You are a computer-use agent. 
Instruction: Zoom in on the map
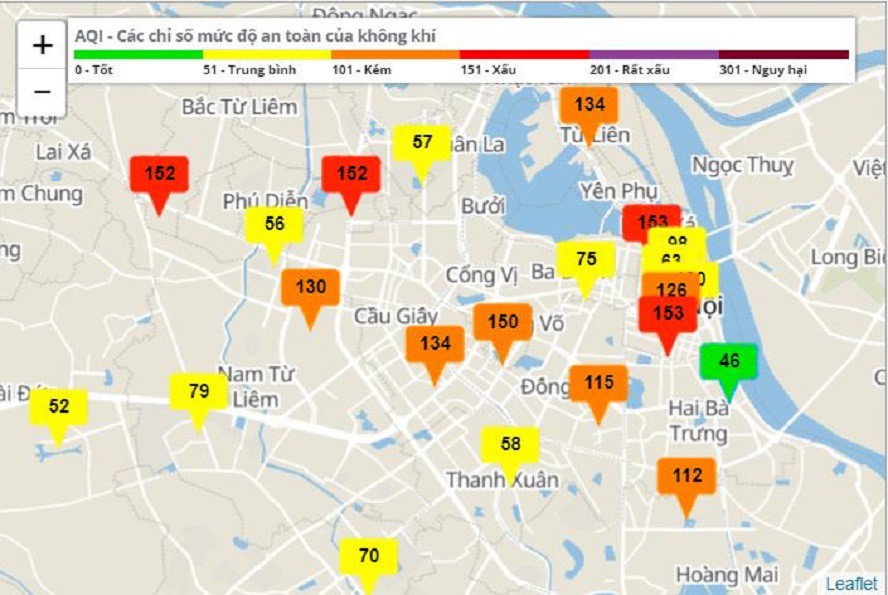[x=42, y=45]
